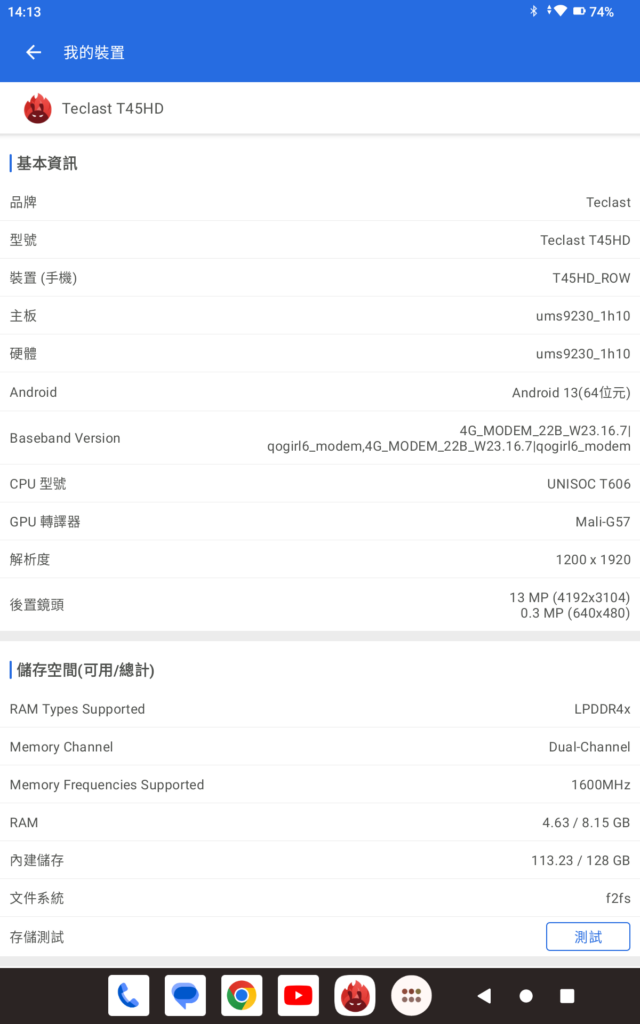This screenshot has height=1024, width=640.
Task: Open the Messages app in the taskbar
Action: tap(185, 995)
